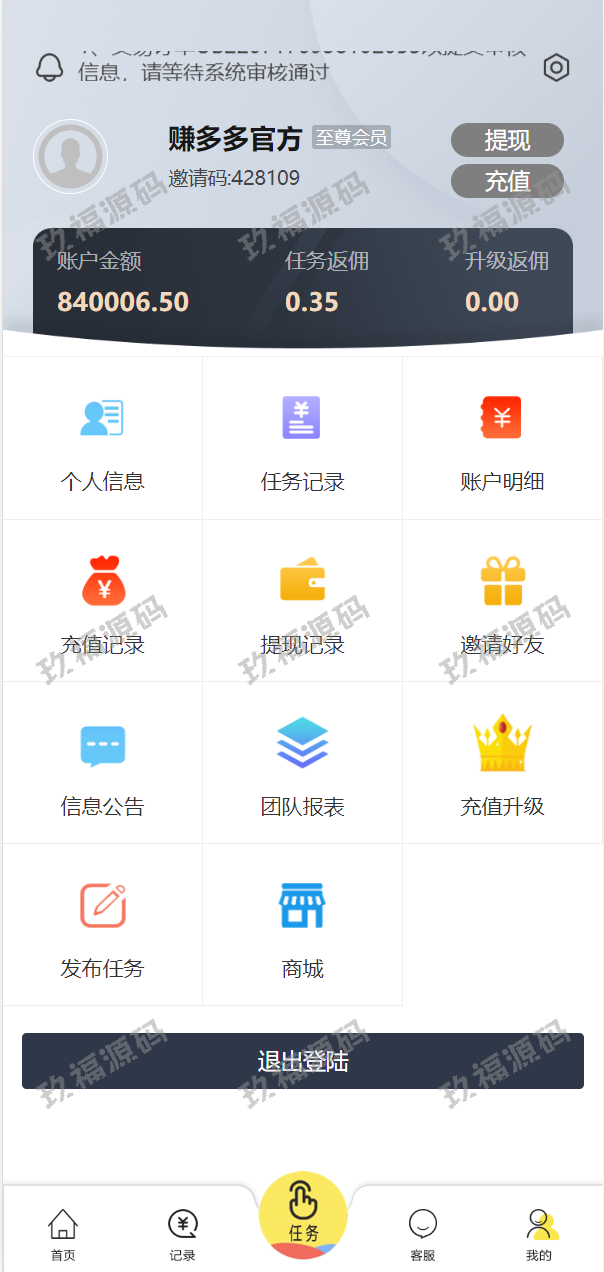Open 充值升级 recharge upgrade

click(502, 762)
